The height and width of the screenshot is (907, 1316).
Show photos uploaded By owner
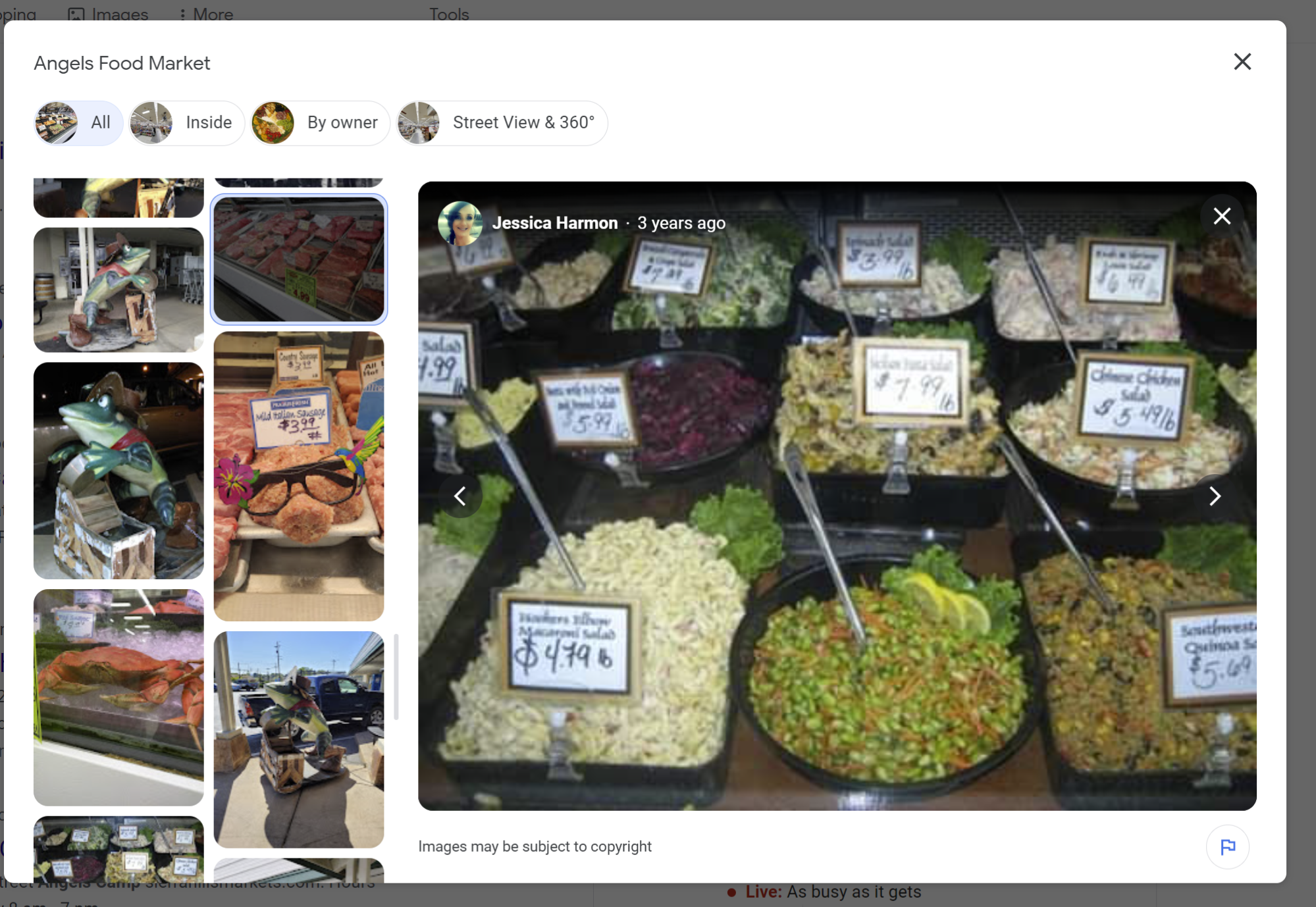click(x=320, y=123)
